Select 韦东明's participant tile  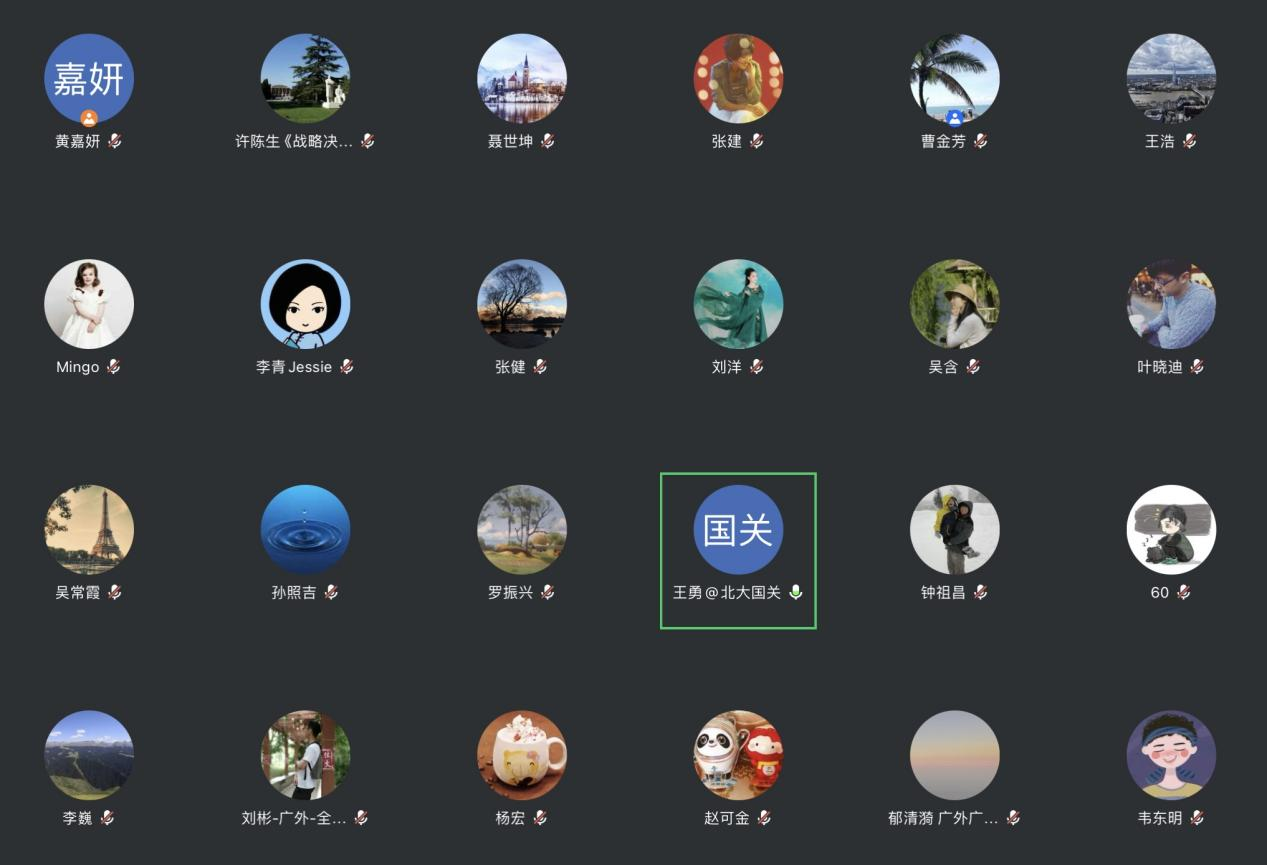[1171, 755]
